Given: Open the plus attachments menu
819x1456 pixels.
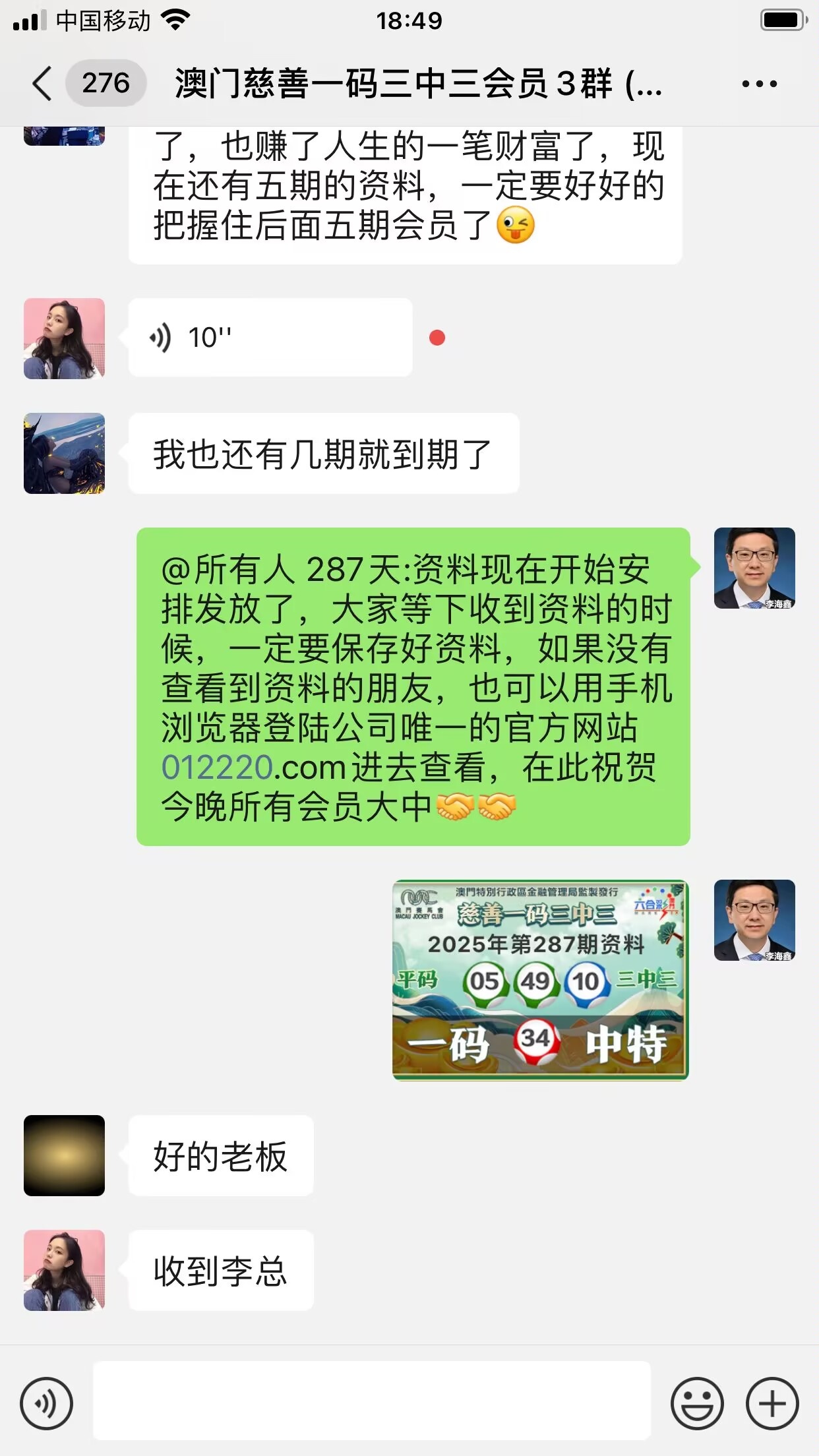Looking at the screenshot, I should 772,1403.
